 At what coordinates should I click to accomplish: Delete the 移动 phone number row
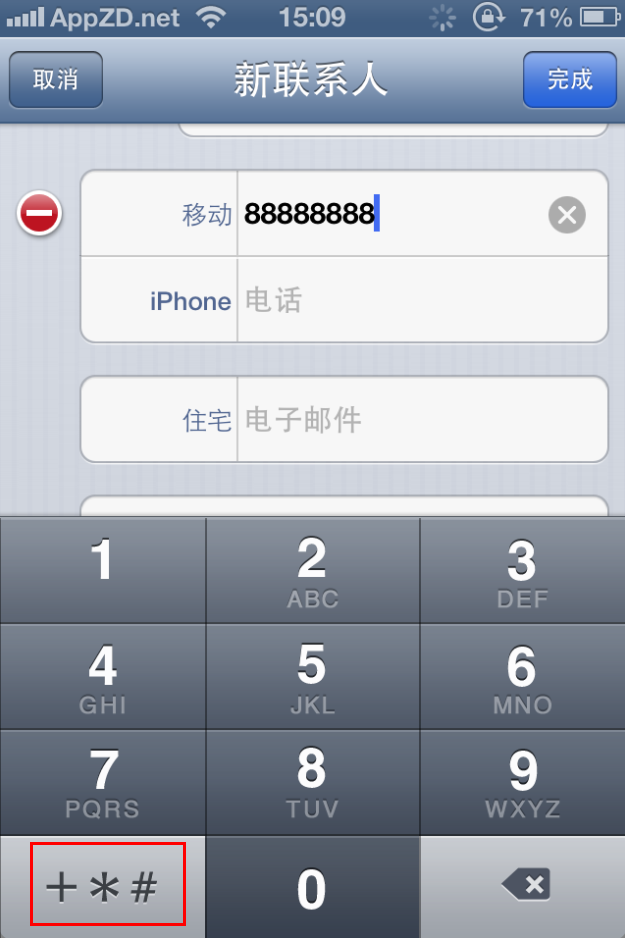[40, 214]
